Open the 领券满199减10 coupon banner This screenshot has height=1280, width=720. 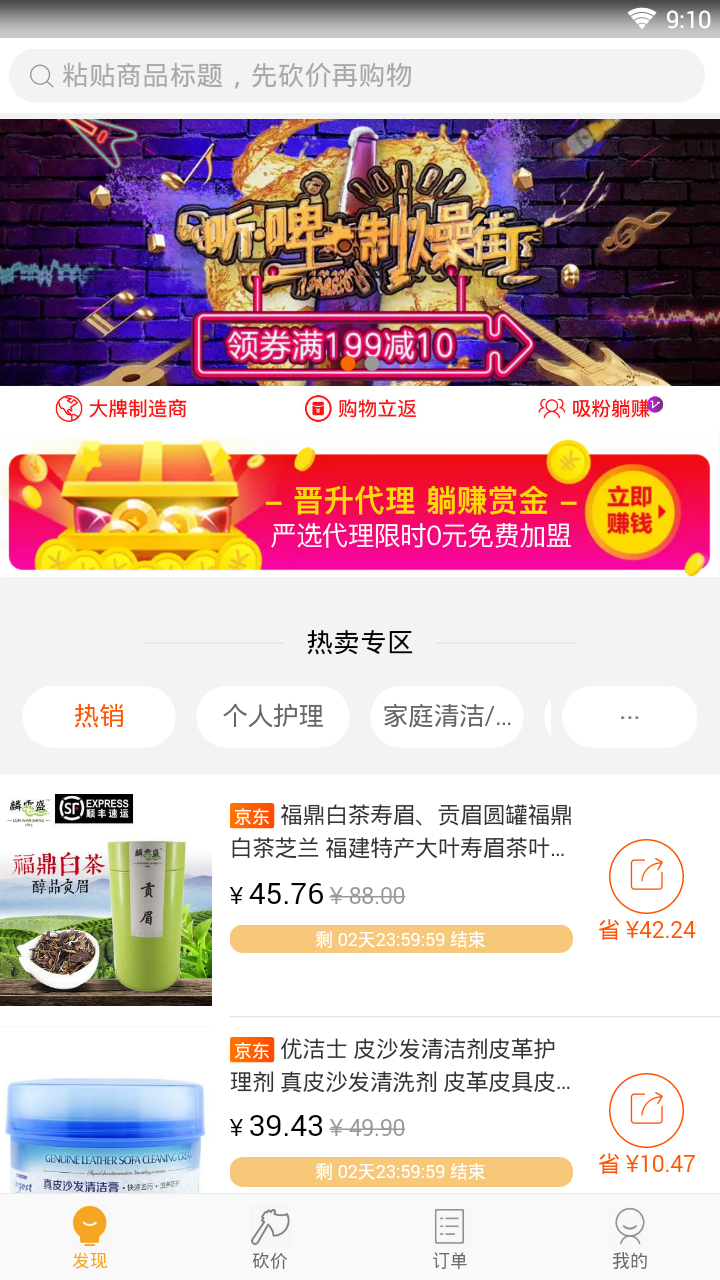(x=360, y=343)
